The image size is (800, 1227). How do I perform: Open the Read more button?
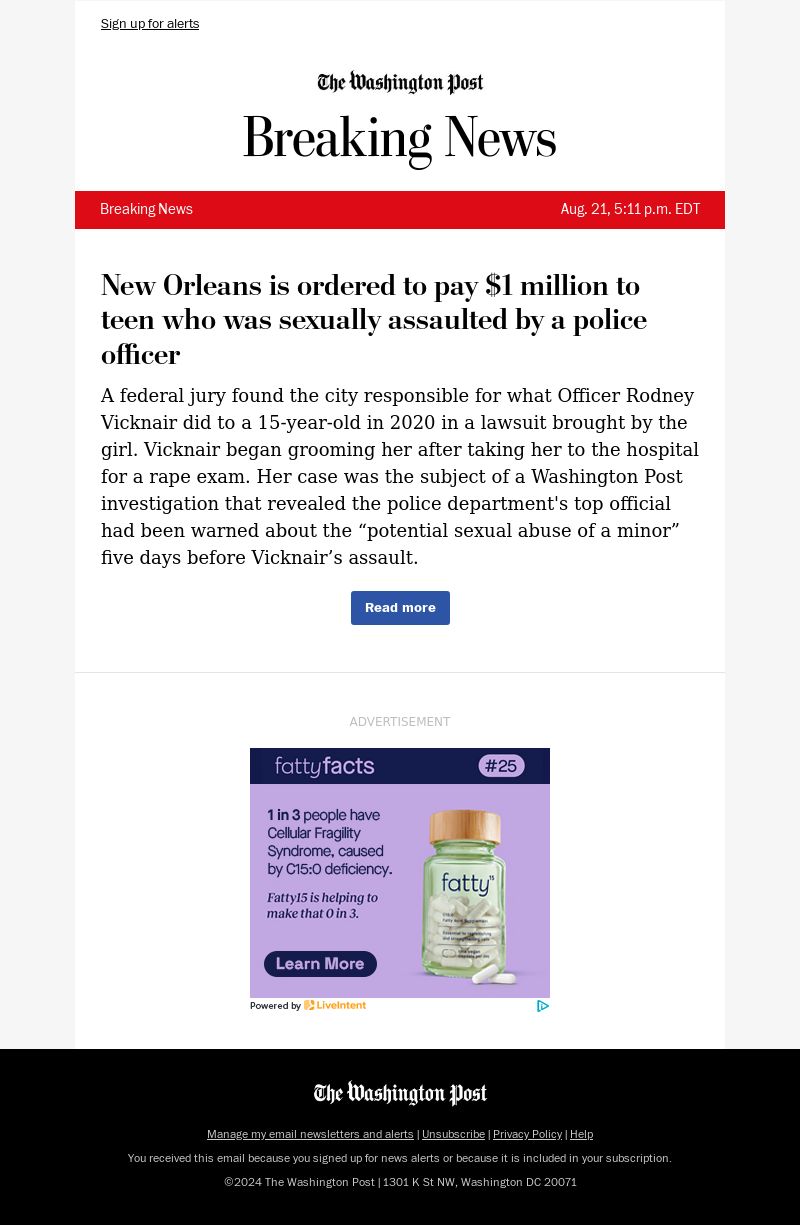coord(400,608)
